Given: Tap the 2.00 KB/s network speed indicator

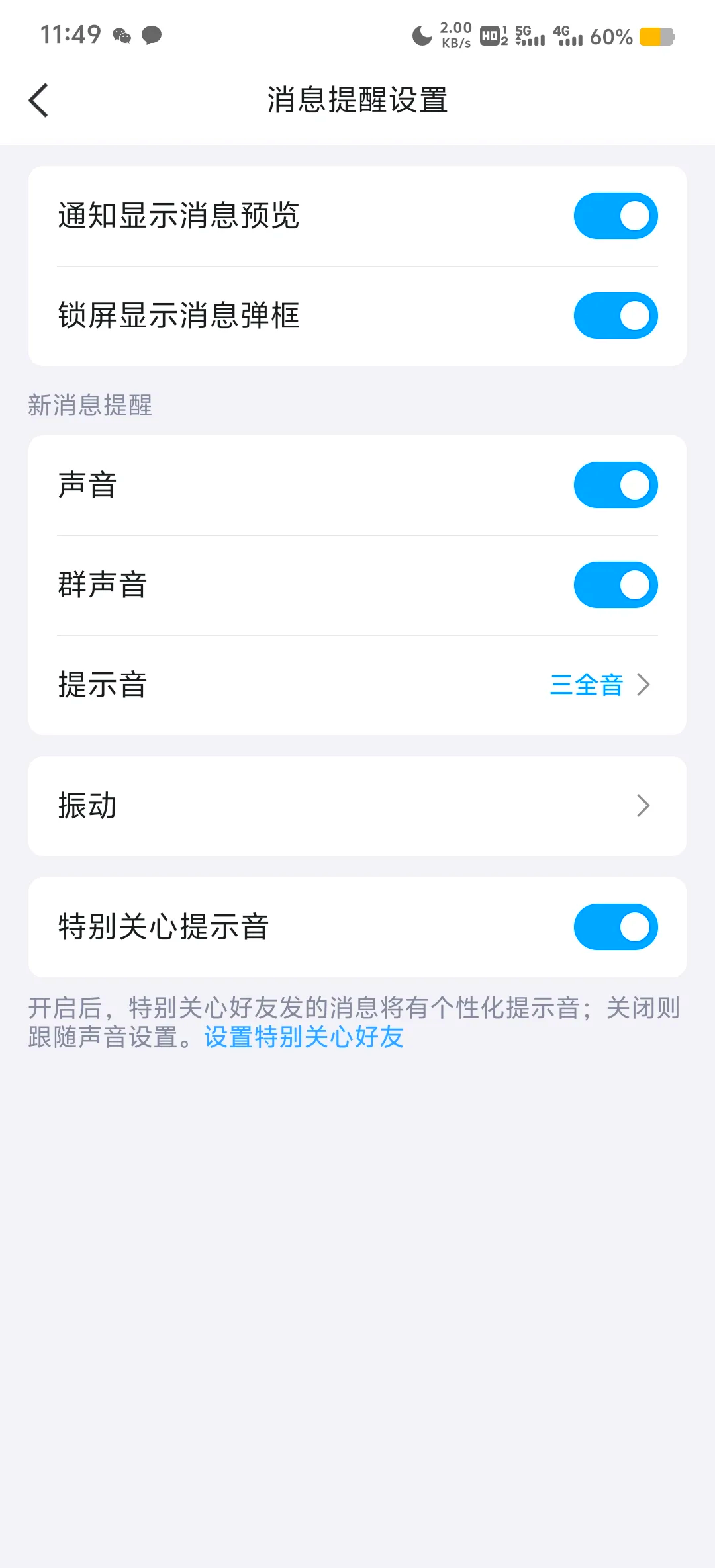Looking at the screenshot, I should (x=456, y=36).
